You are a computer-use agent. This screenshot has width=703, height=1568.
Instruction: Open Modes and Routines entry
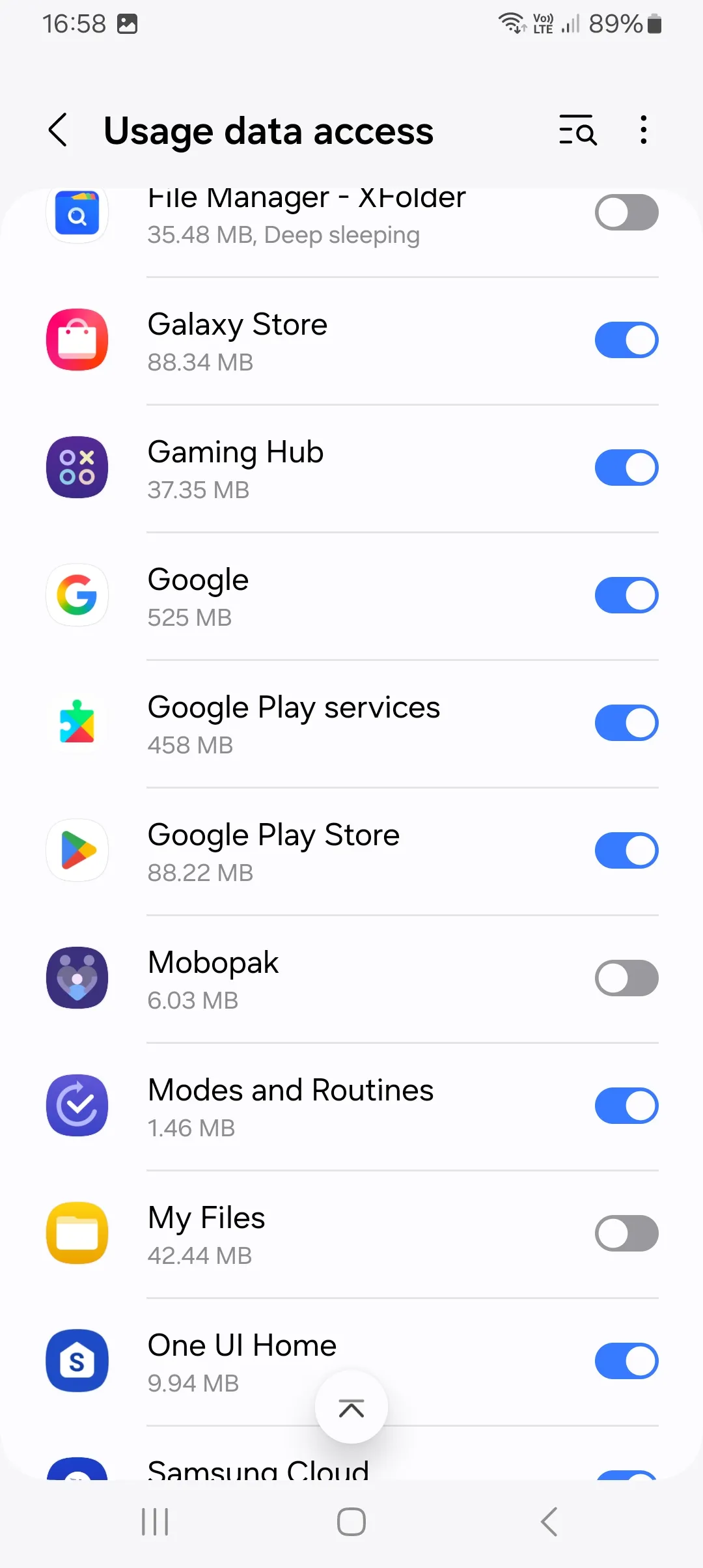point(325,1106)
